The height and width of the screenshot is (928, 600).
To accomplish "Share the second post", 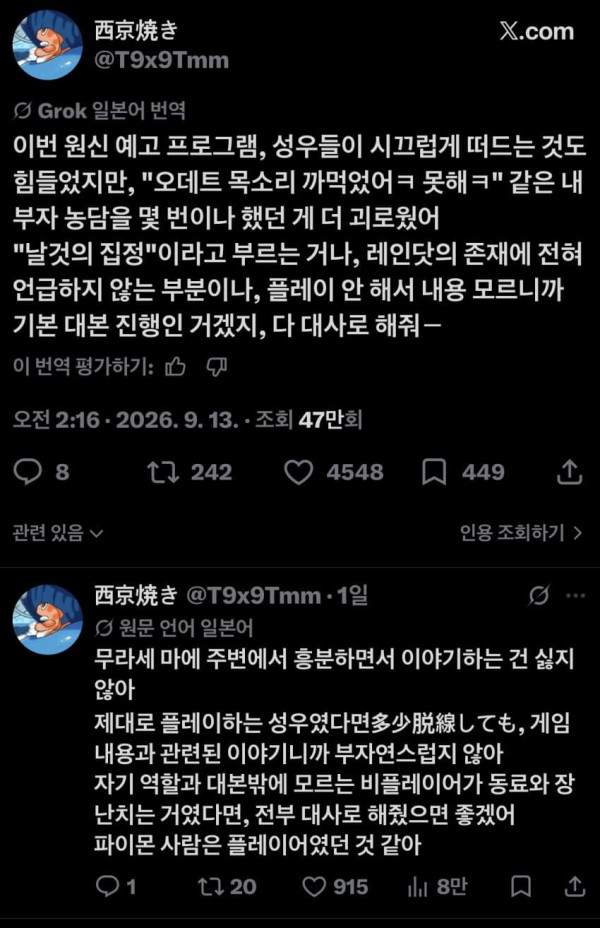I will 575,886.
